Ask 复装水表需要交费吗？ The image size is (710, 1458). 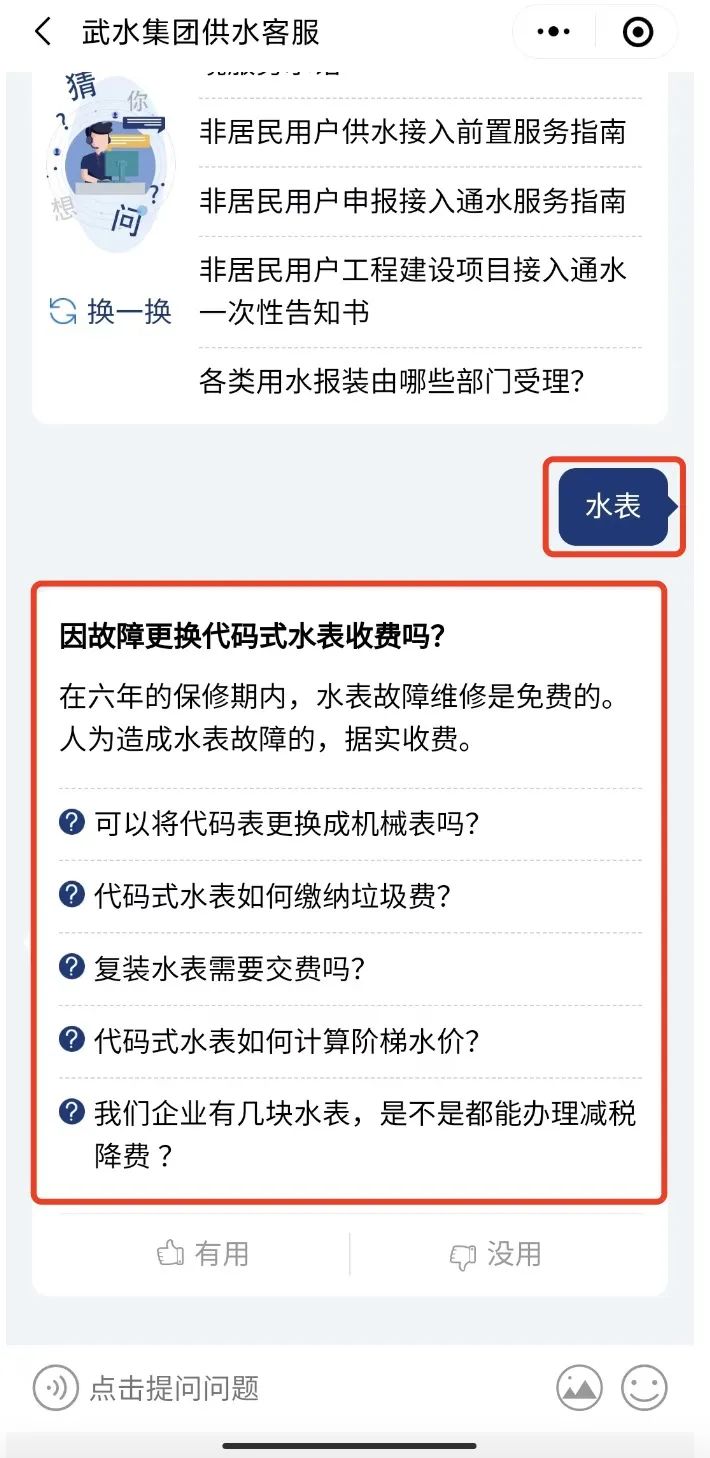229,968
